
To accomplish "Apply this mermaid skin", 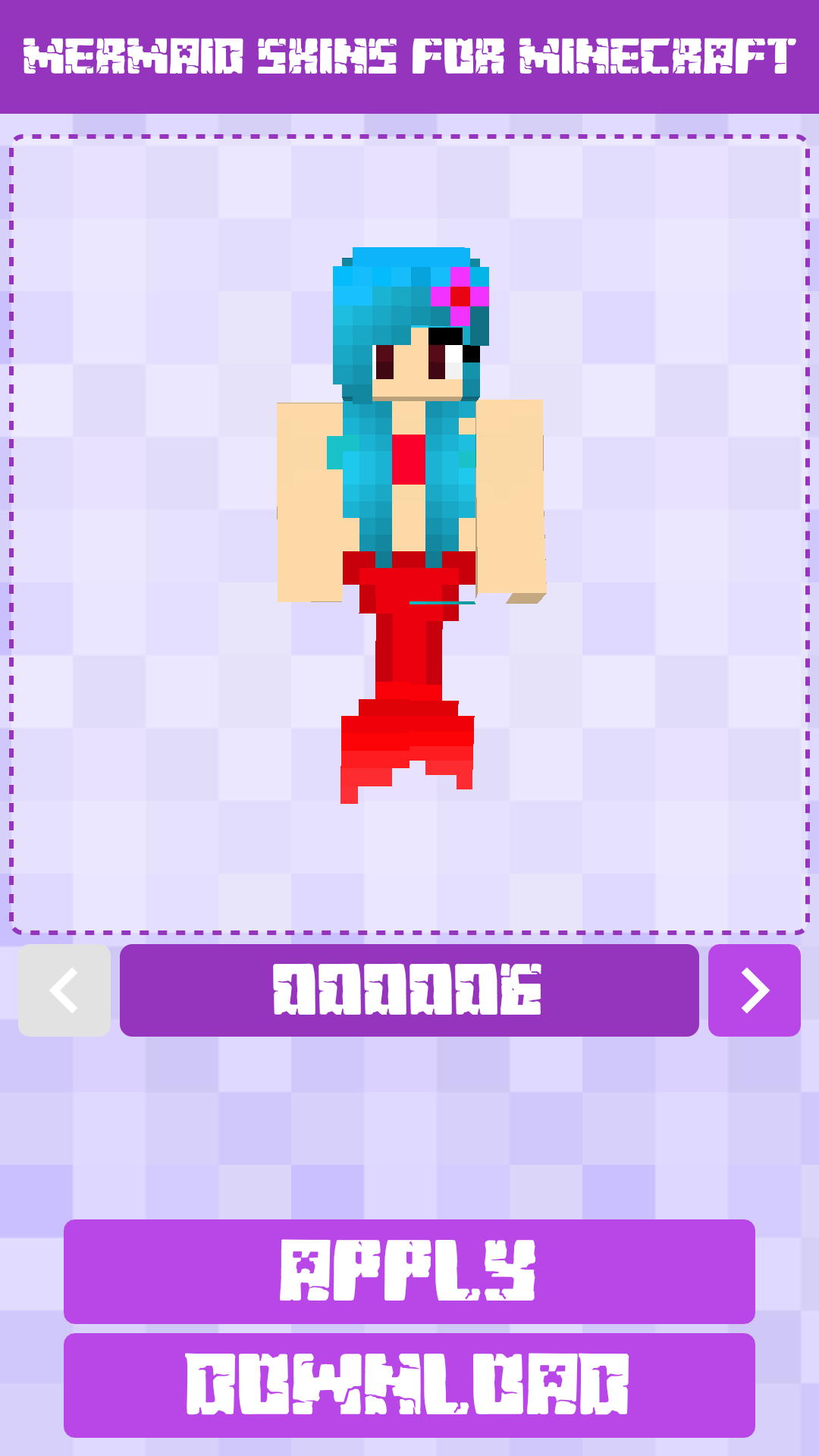I will [409, 1271].
